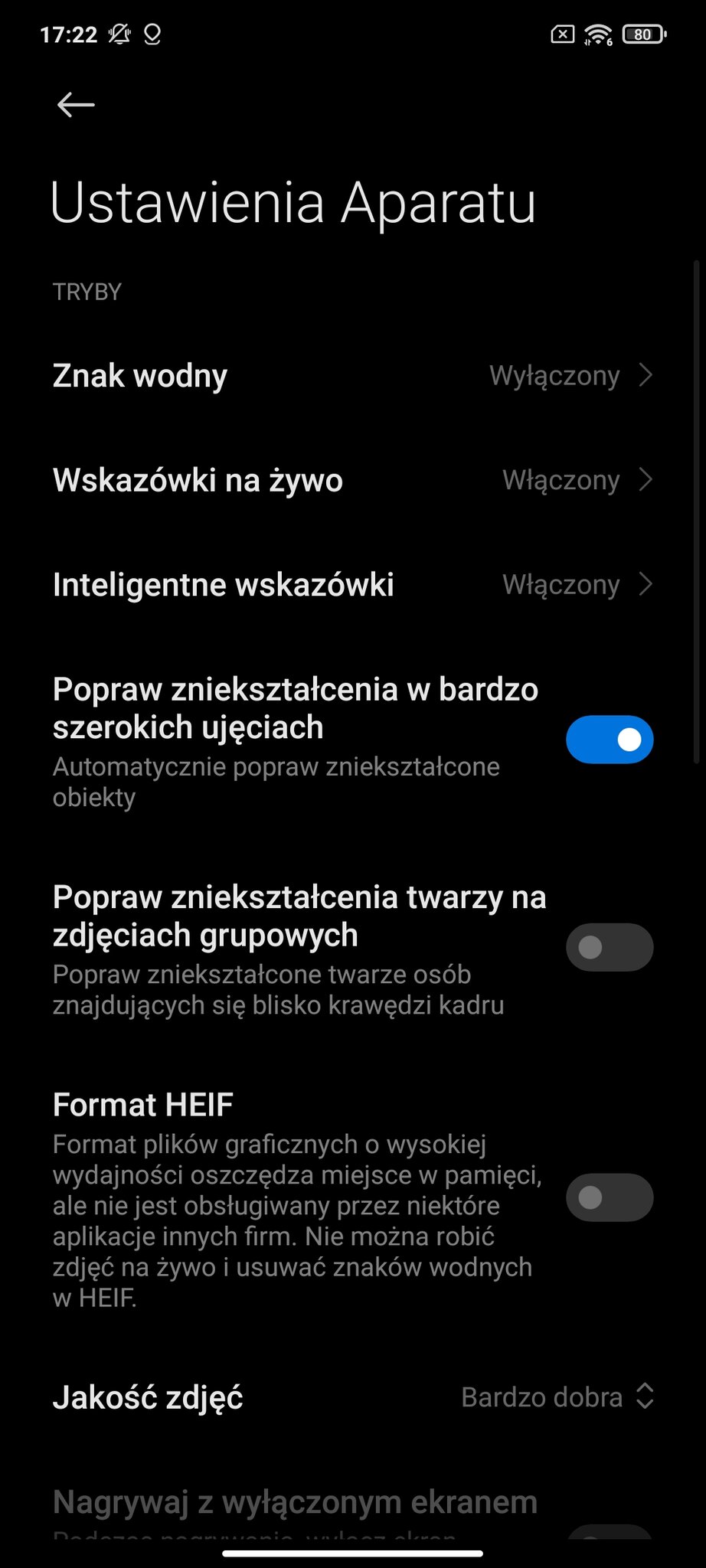Enable Popraw zniekształcenia twarzy na zdjęciach grupowych
706x1568 pixels.
coord(610,948)
